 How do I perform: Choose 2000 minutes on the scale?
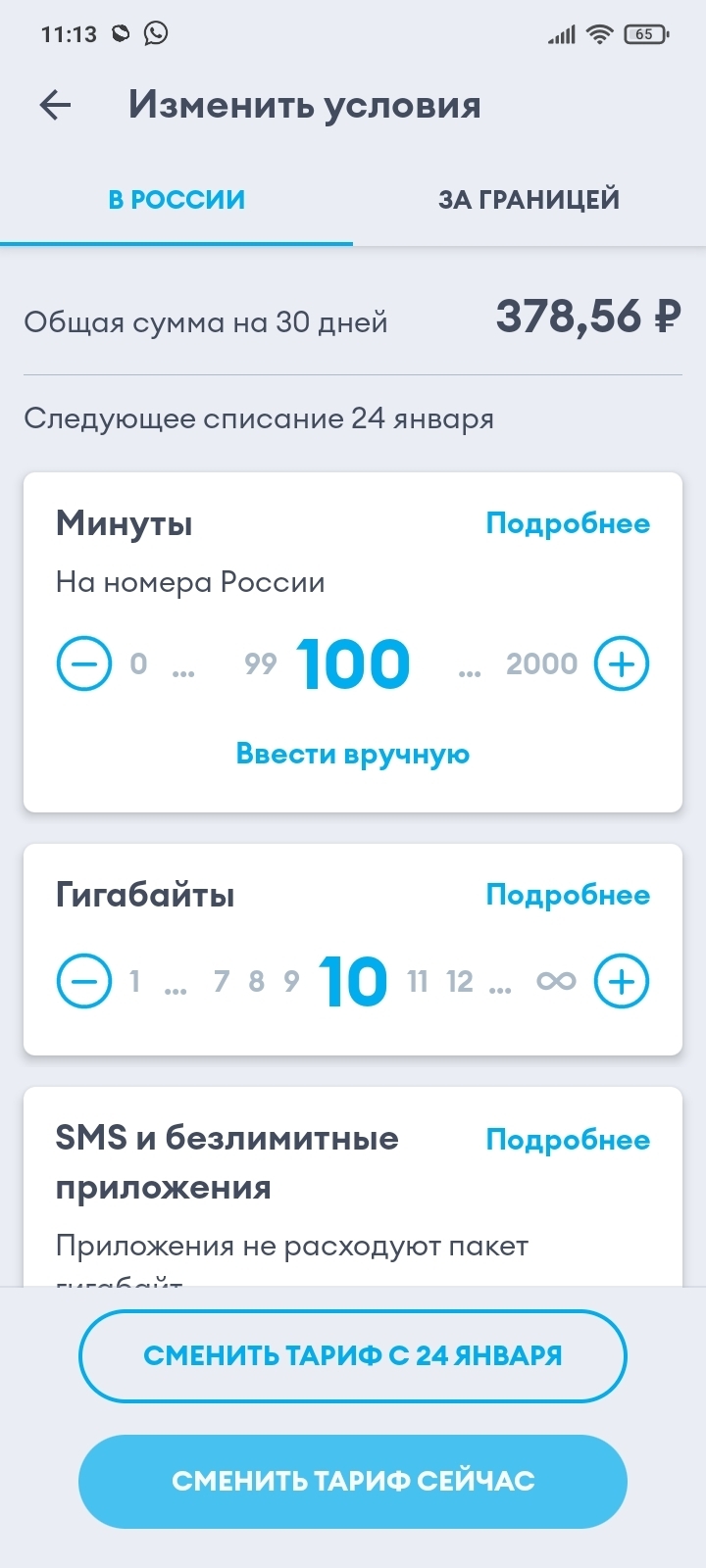click(x=541, y=663)
